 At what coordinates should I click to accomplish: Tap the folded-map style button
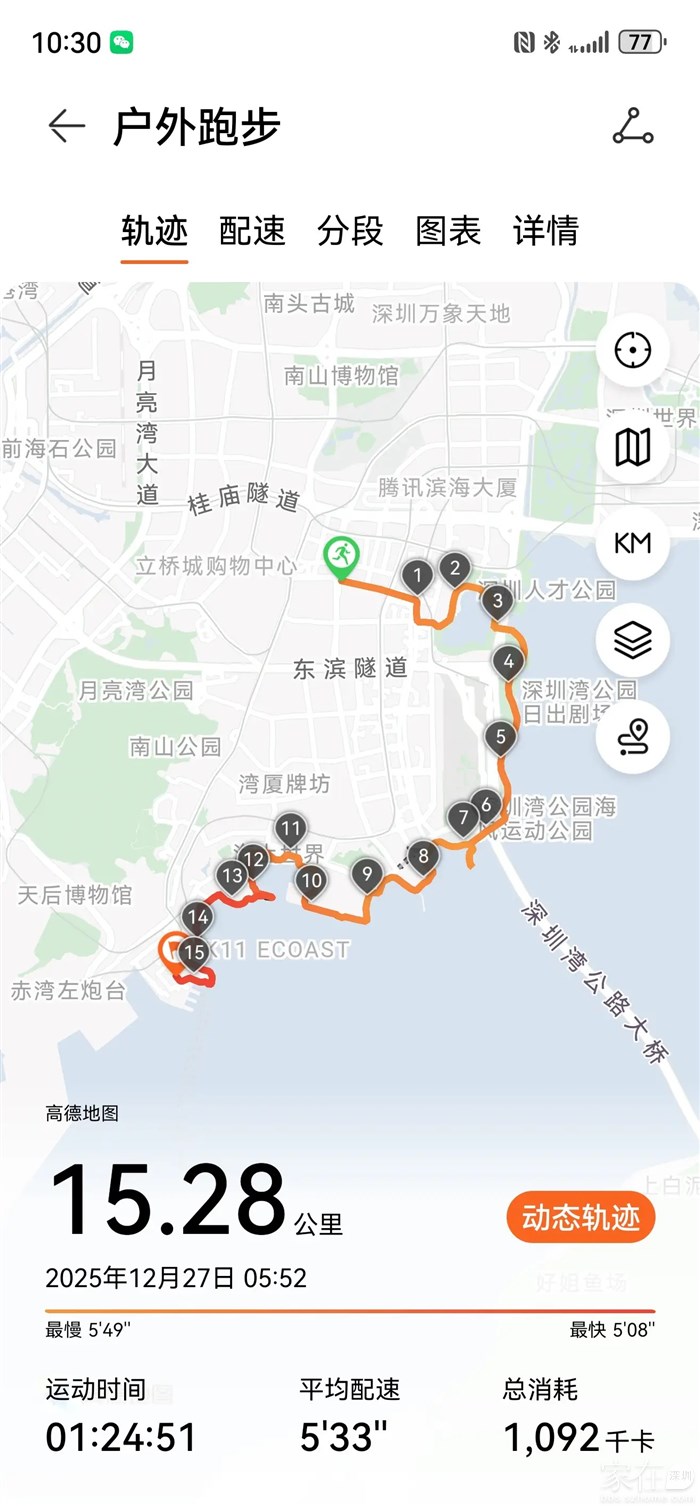coord(632,447)
